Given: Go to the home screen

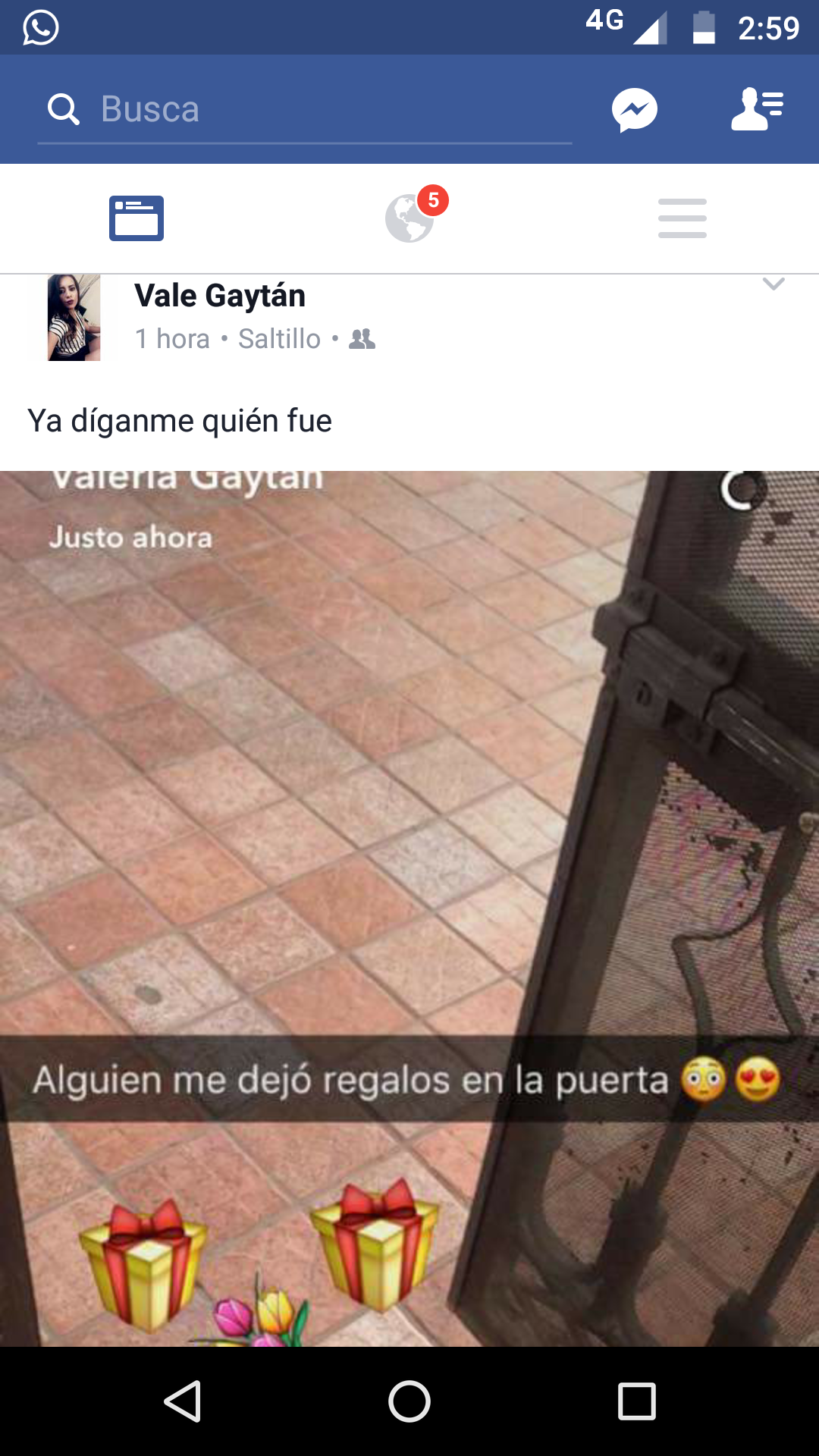Looking at the screenshot, I should click(409, 1401).
